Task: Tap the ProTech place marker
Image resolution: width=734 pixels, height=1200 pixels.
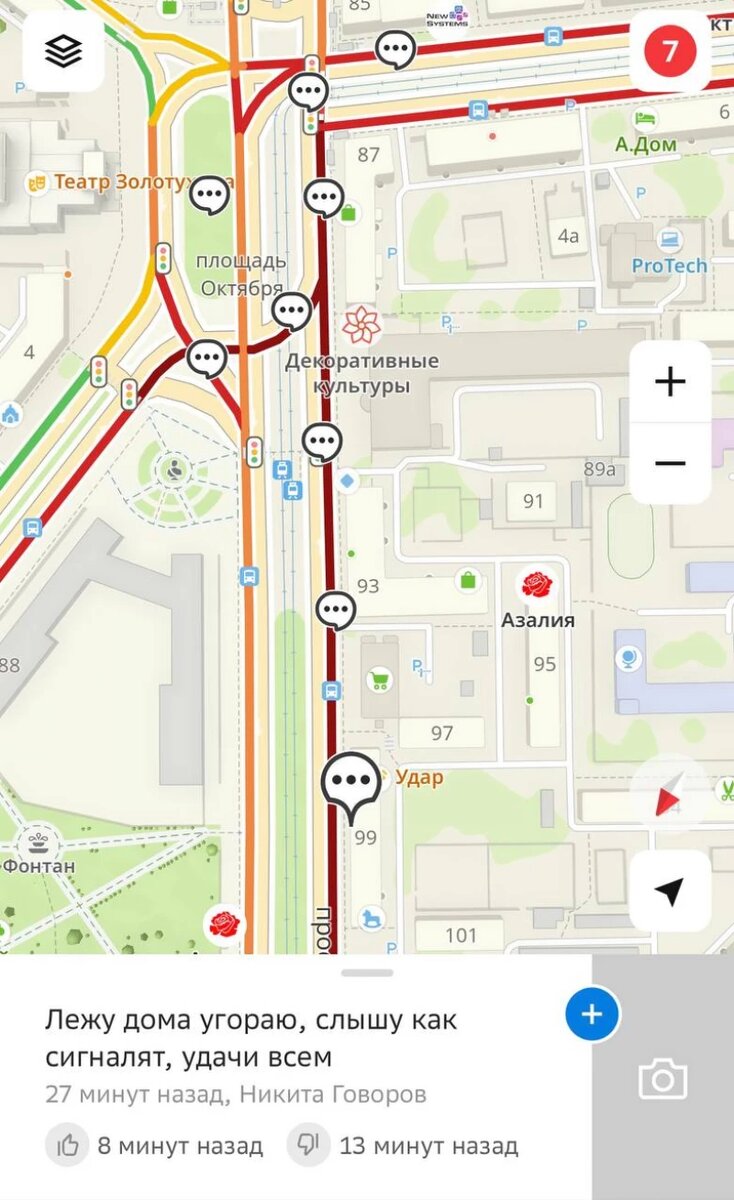Action: [x=669, y=240]
